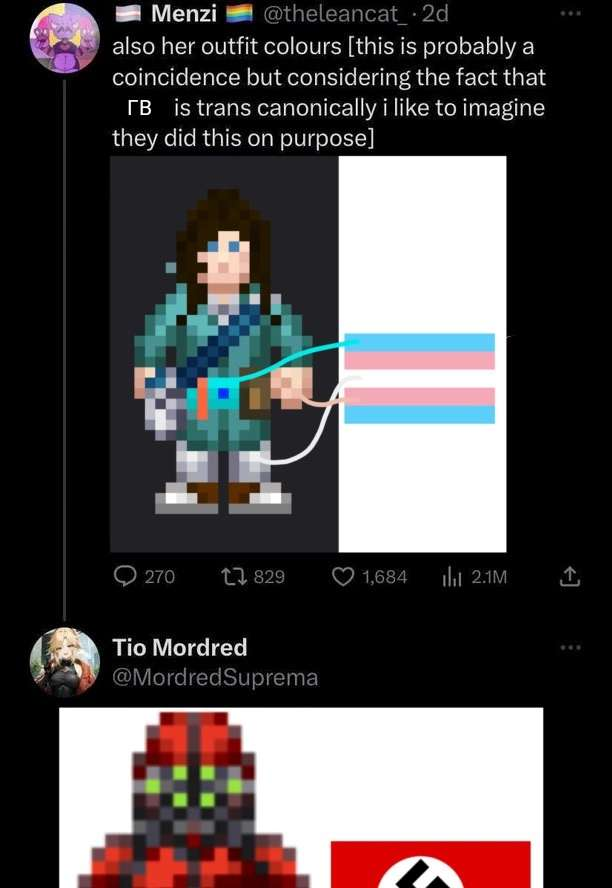Viewport: 612px width, 888px height.
Task: Open Tio Mordred's profile avatar
Action: pyautogui.click(x=65, y=662)
